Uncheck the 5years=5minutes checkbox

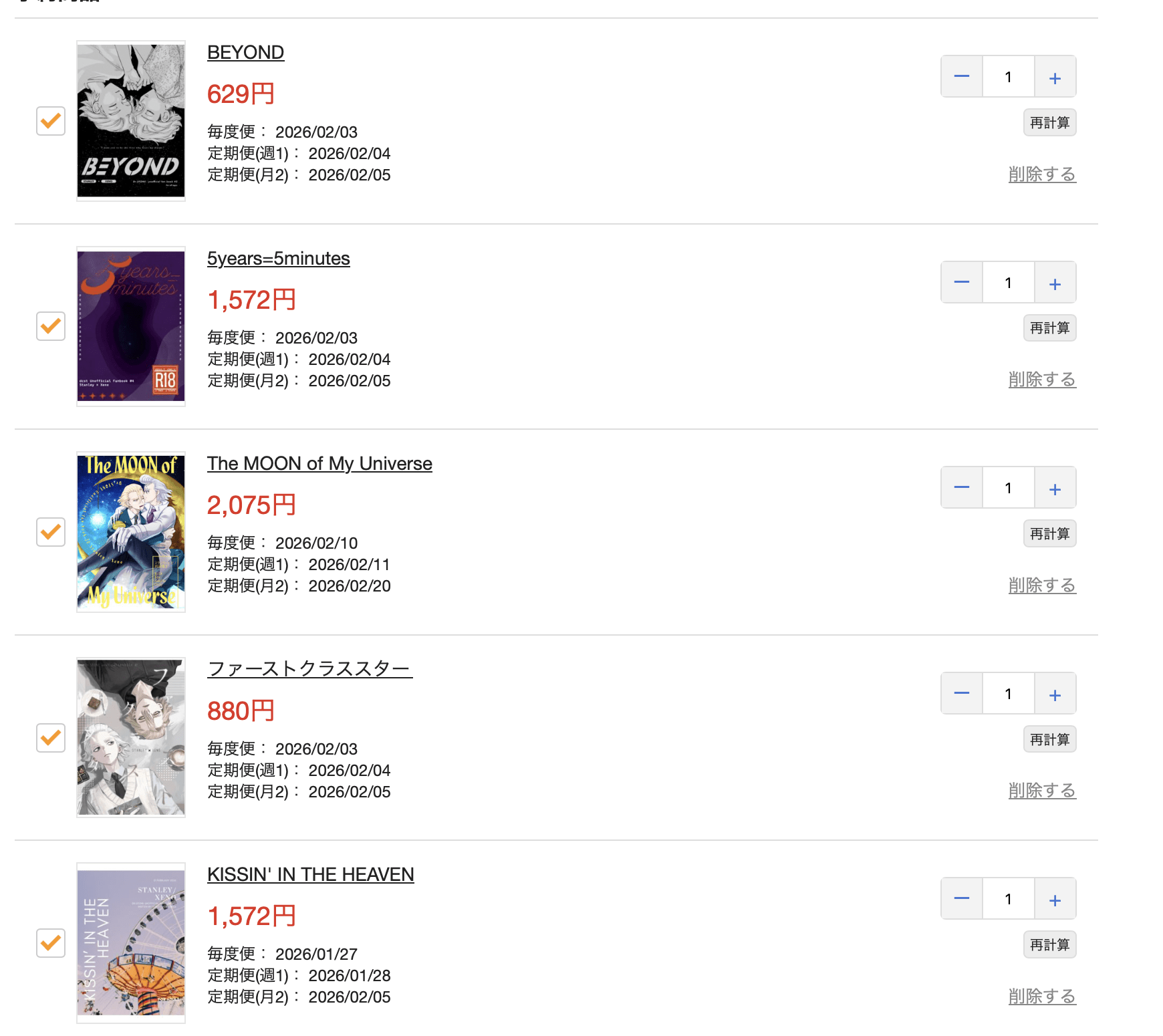[51, 326]
